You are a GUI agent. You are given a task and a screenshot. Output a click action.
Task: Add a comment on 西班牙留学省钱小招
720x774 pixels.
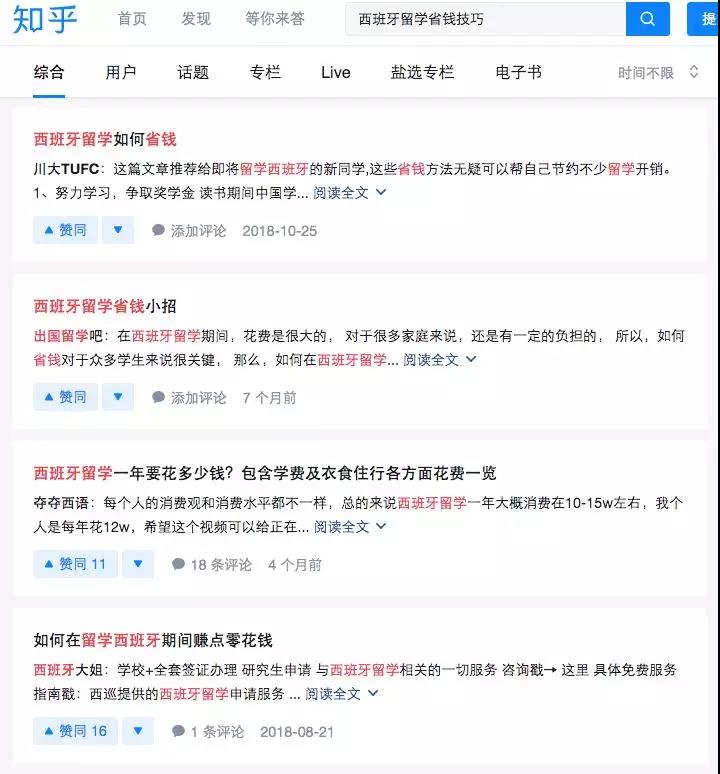point(189,397)
